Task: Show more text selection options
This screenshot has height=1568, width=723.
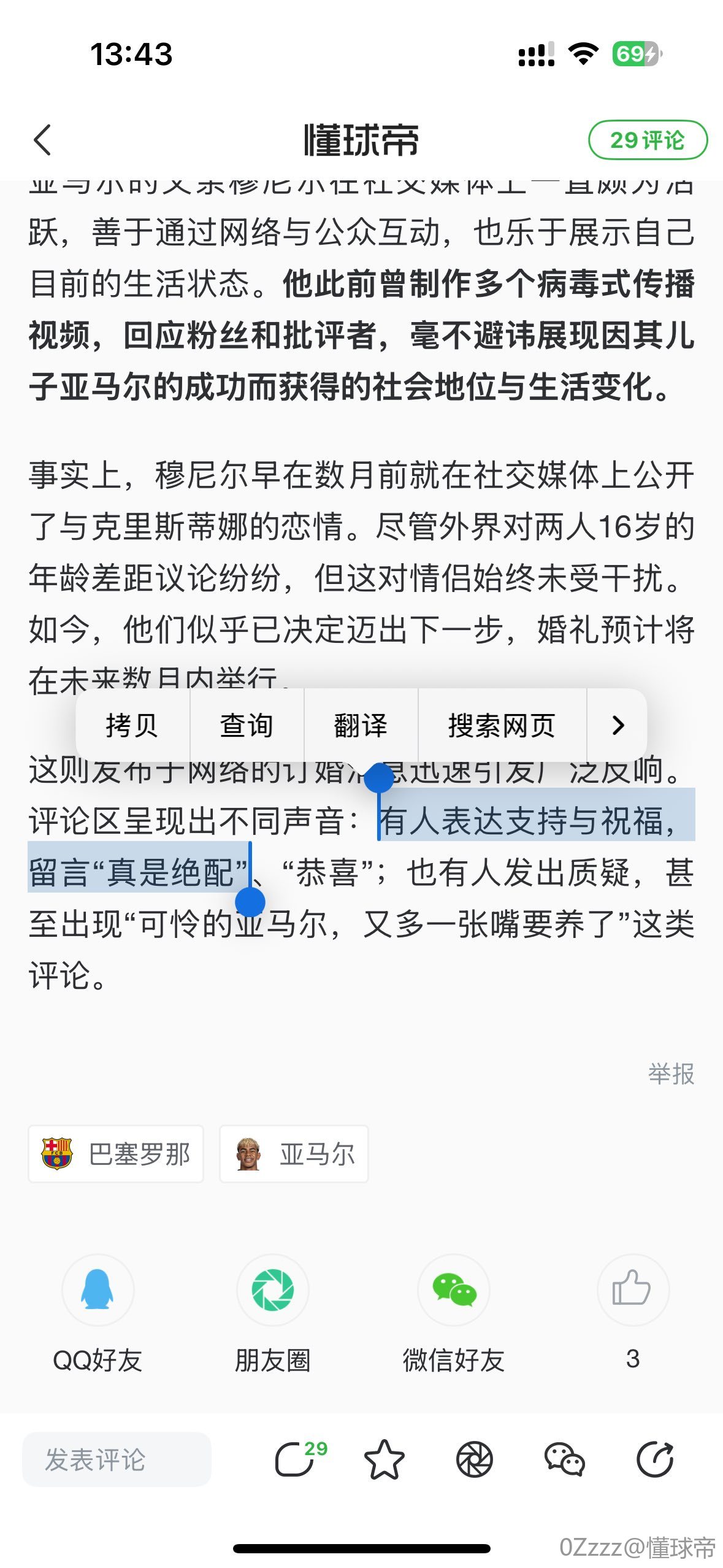Action: [x=618, y=725]
